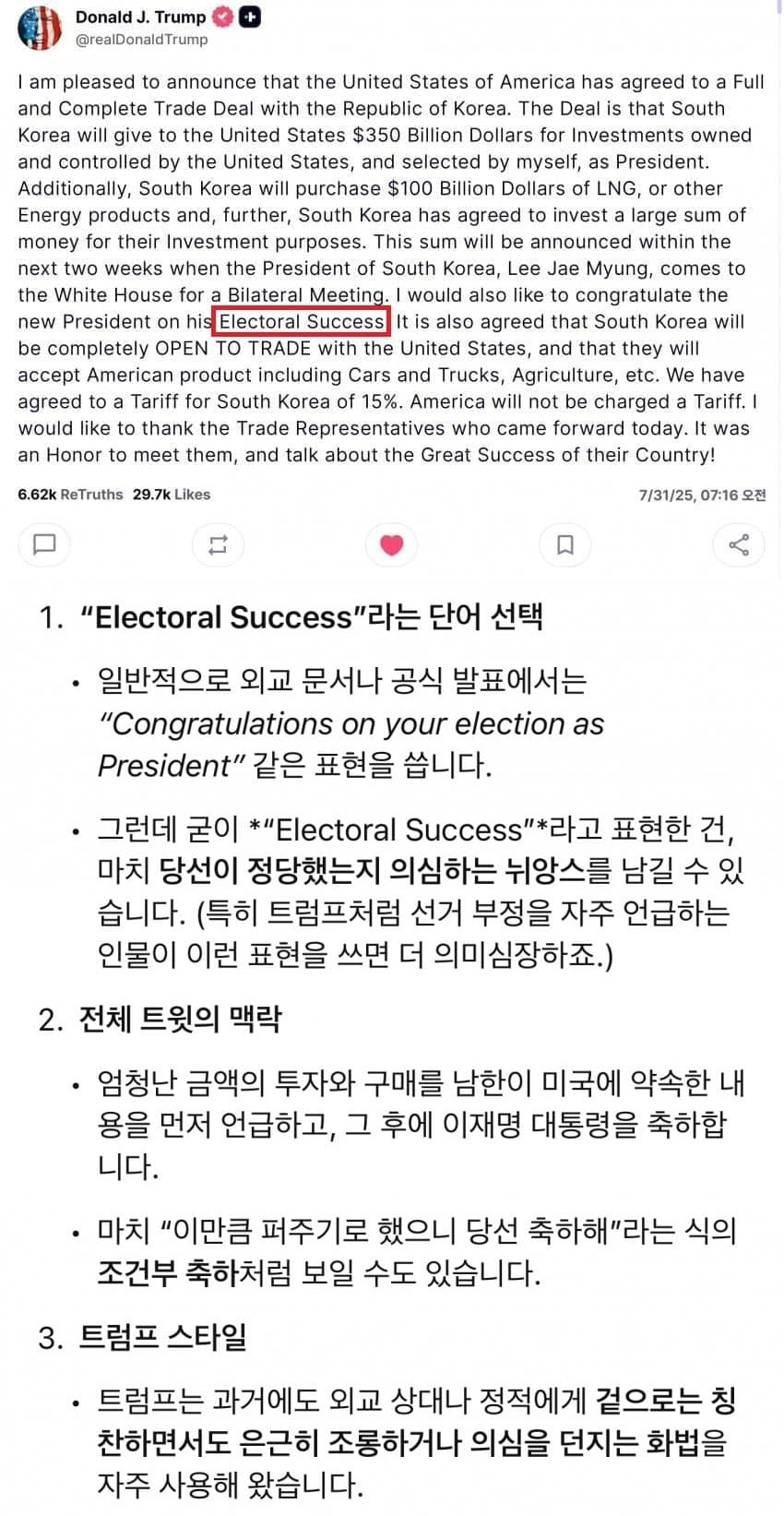Open Donald J. Trump's profile avatar
This screenshot has width=784, height=1516.
pos(40,28)
